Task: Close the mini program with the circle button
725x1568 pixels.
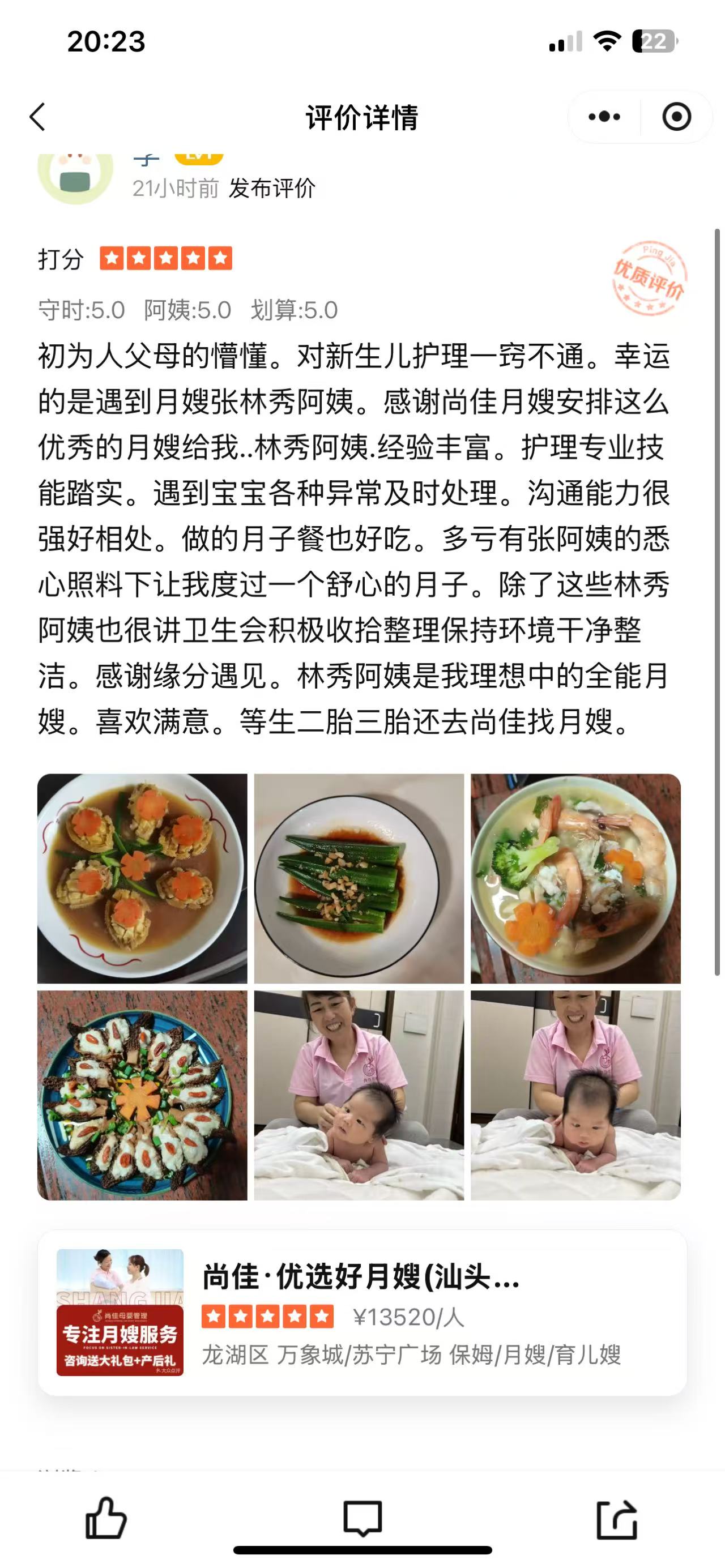Action: (676, 117)
